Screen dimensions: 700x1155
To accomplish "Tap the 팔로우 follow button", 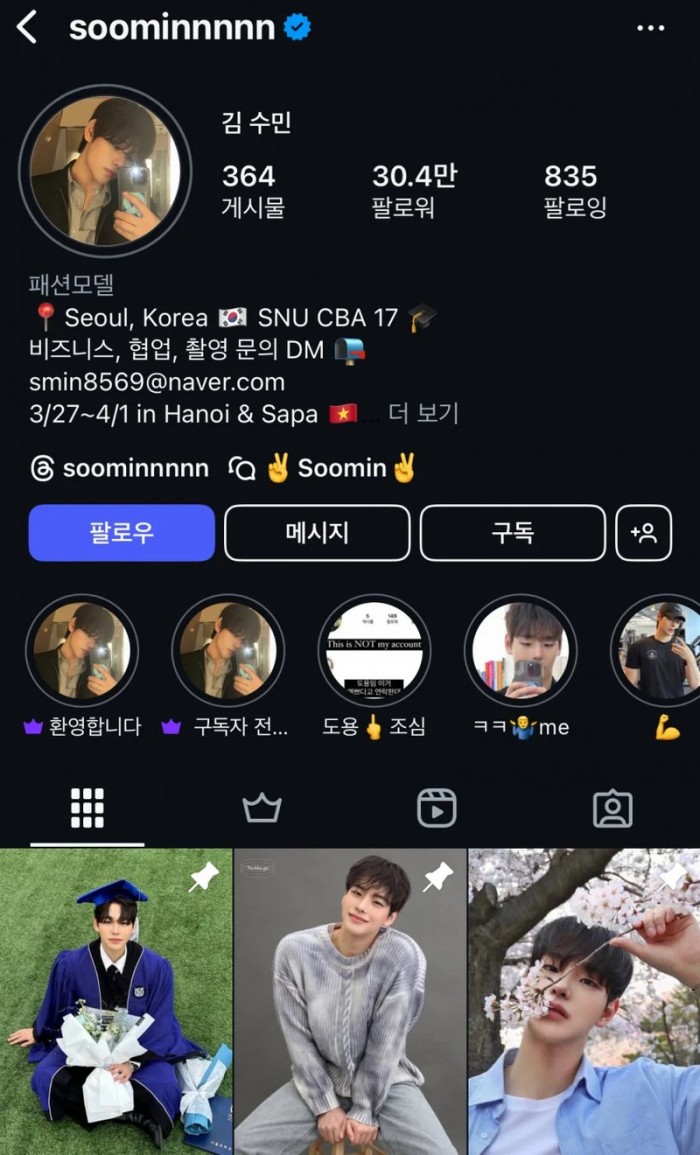I will 121,533.
